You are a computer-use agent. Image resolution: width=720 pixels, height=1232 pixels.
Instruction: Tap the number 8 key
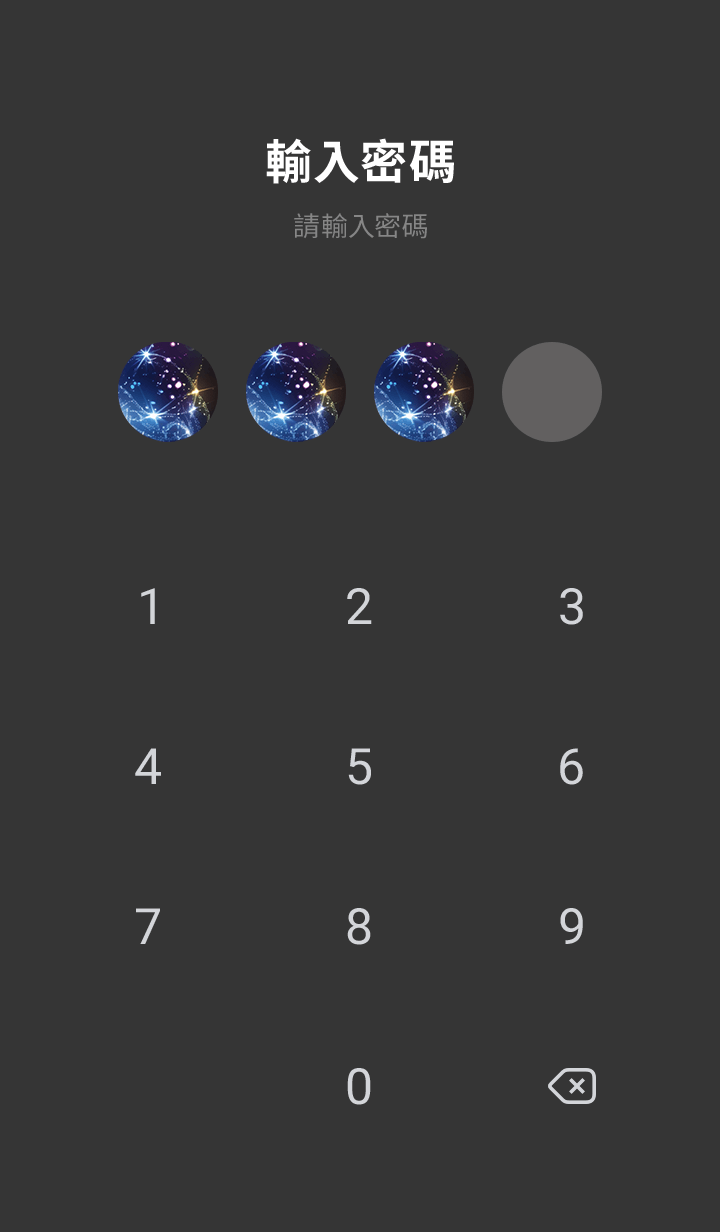(359, 927)
